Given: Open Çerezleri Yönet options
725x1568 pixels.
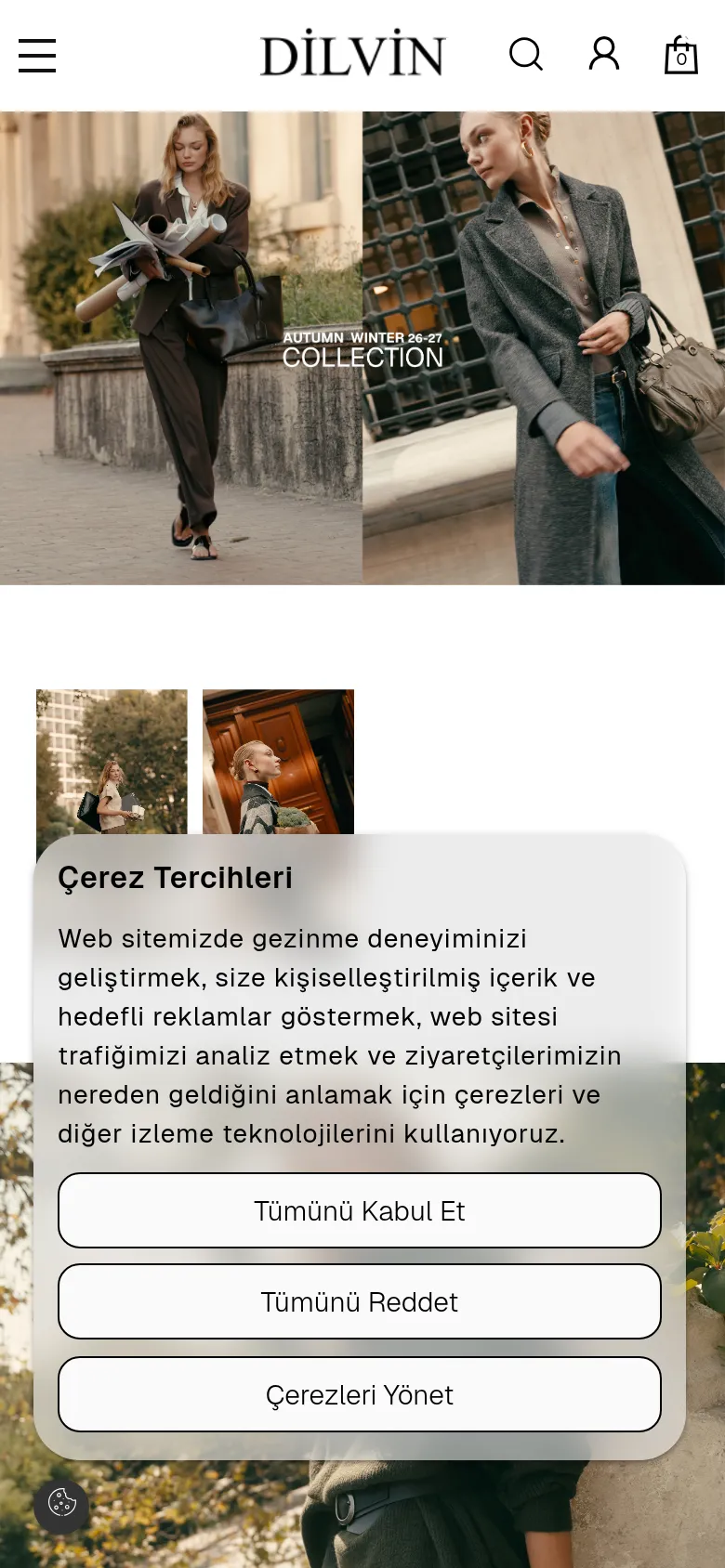Looking at the screenshot, I should click(360, 1394).
